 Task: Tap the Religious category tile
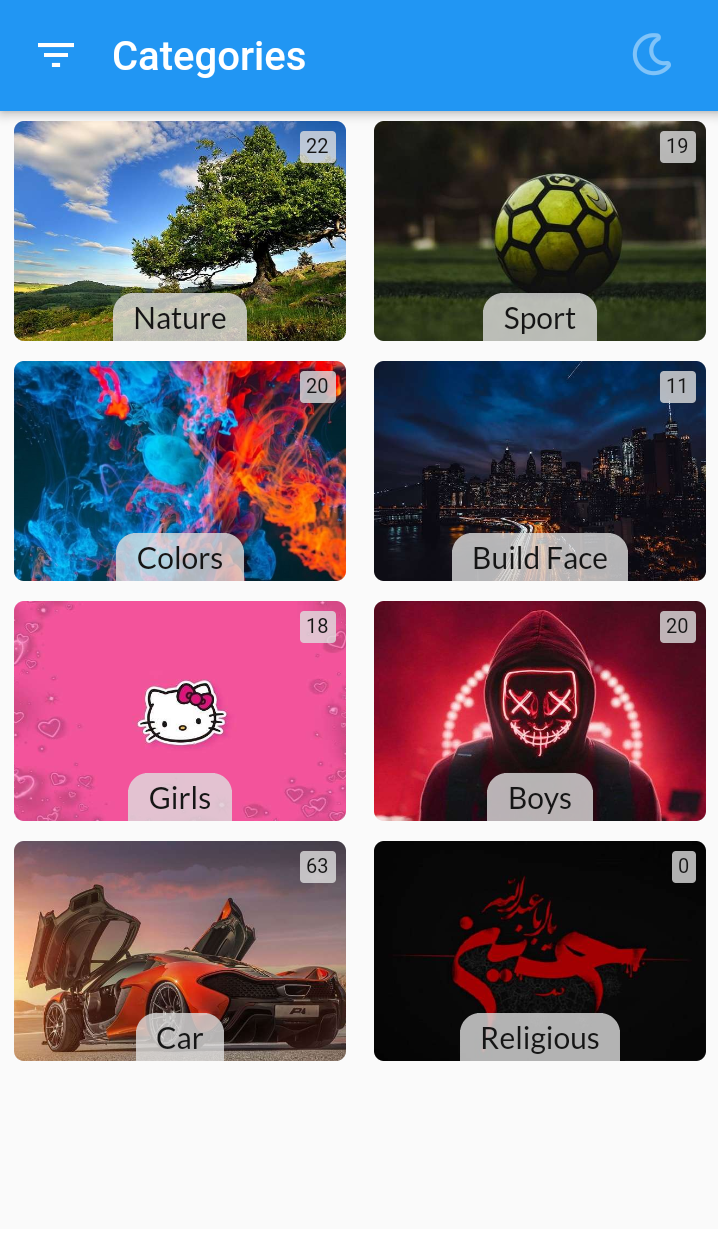pos(540,951)
